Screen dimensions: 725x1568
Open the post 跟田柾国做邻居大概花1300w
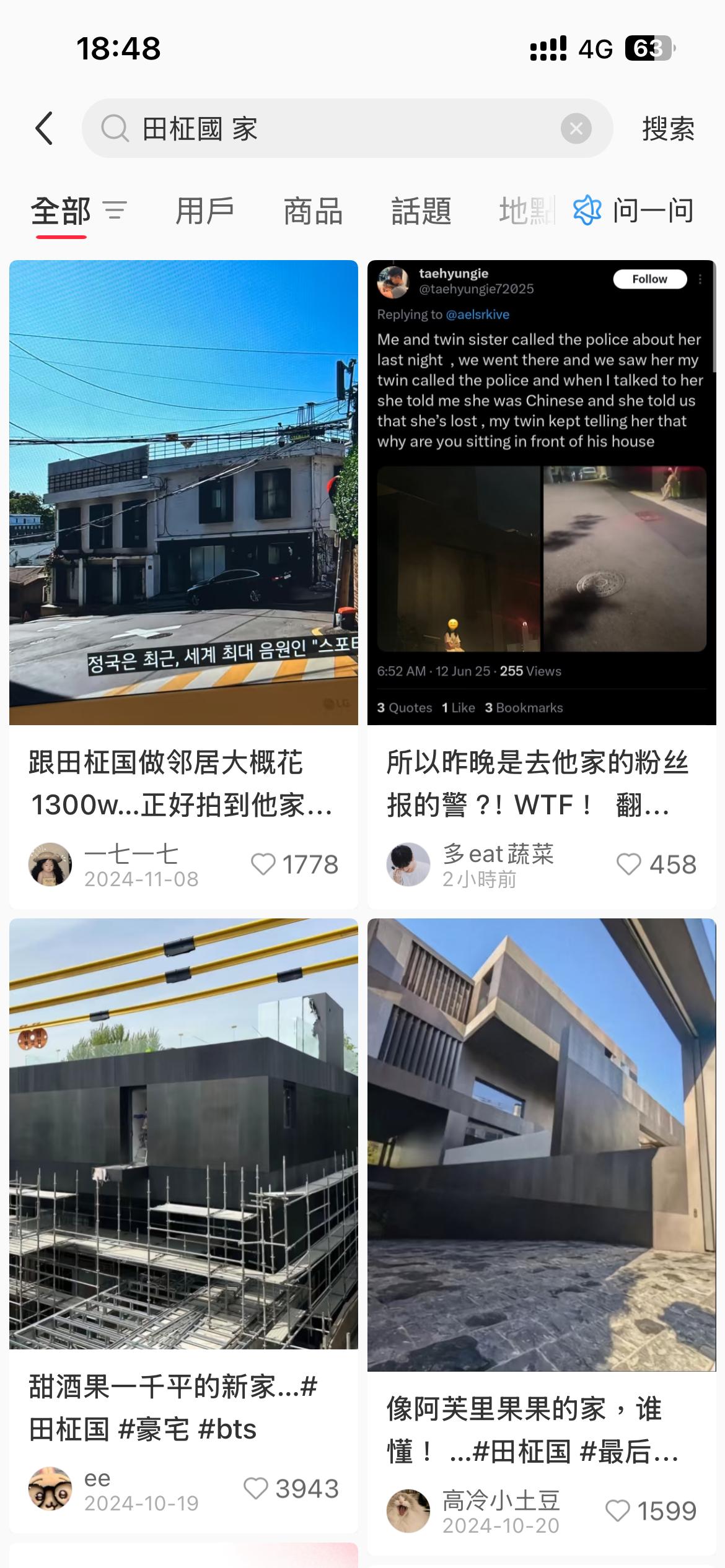[x=183, y=492]
